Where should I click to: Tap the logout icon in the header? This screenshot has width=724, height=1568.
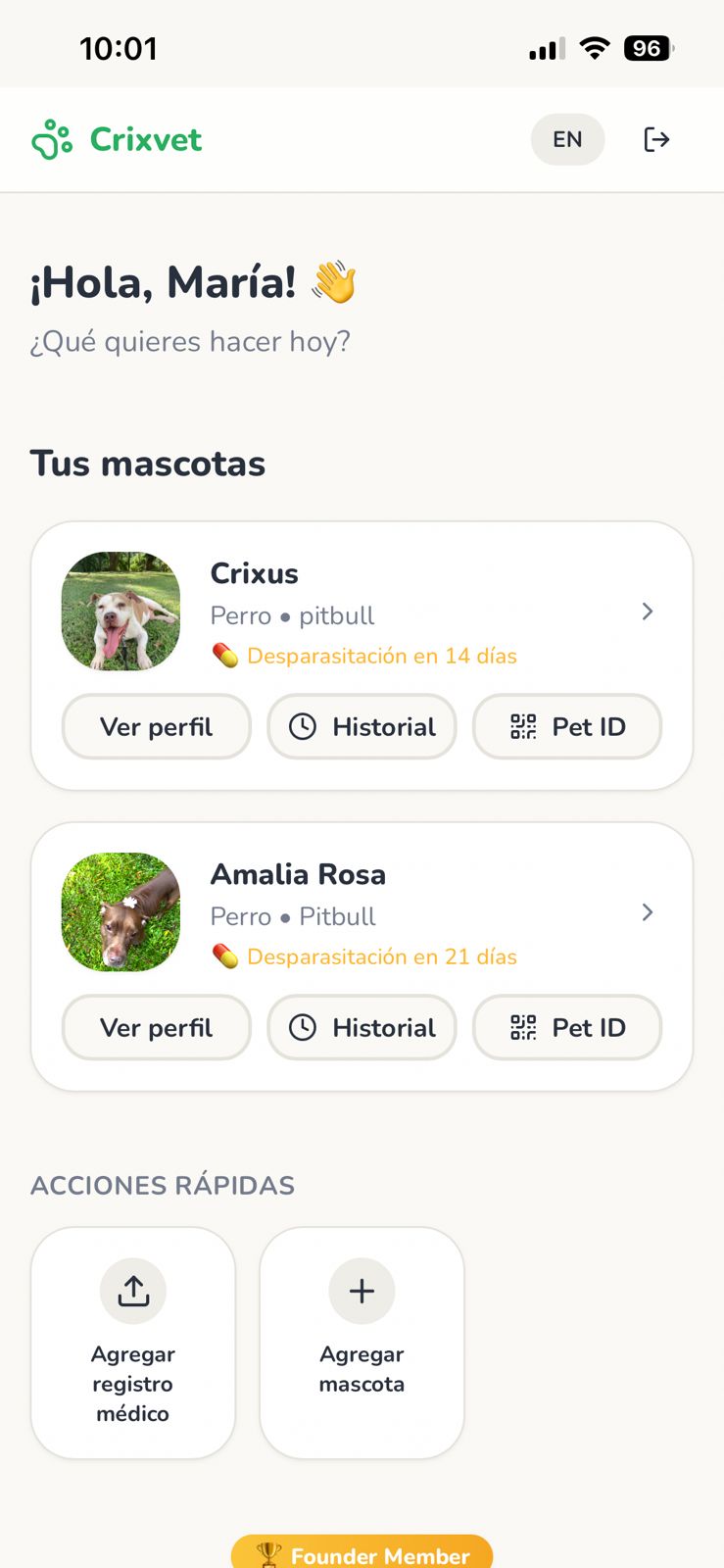click(656, 139)
